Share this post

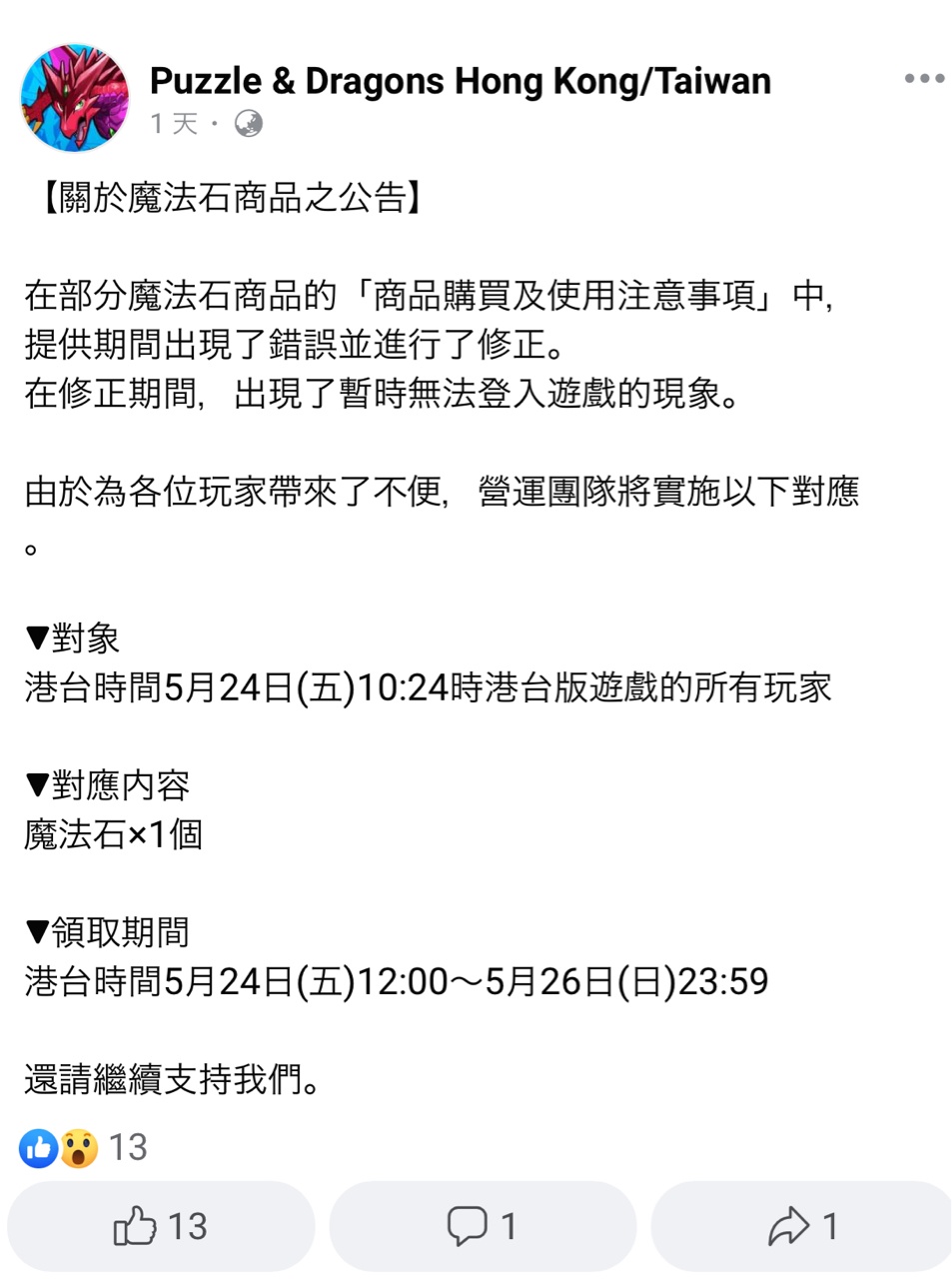[803, 1226]
